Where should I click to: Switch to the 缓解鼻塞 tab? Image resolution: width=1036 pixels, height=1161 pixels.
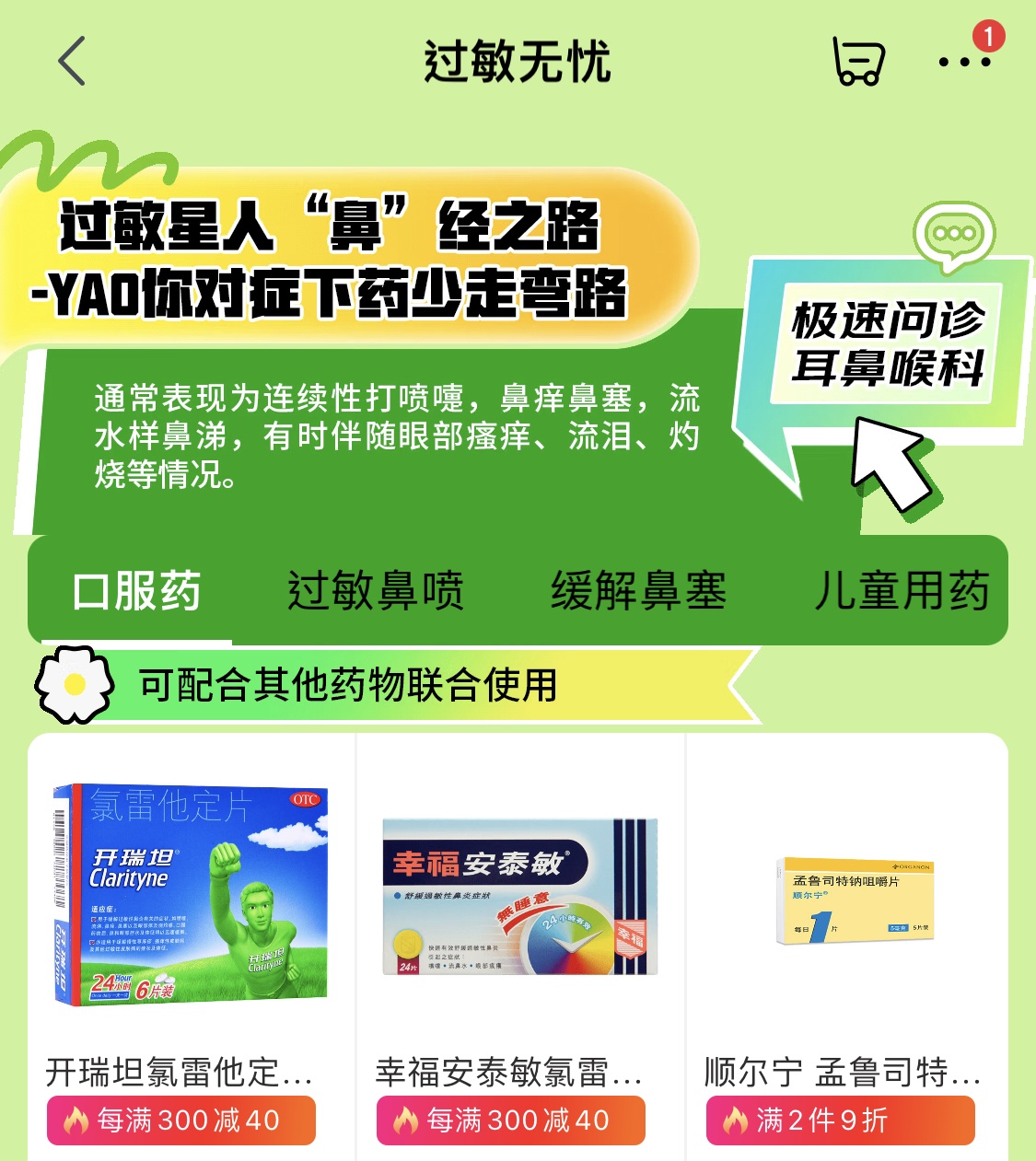[638, 591]
